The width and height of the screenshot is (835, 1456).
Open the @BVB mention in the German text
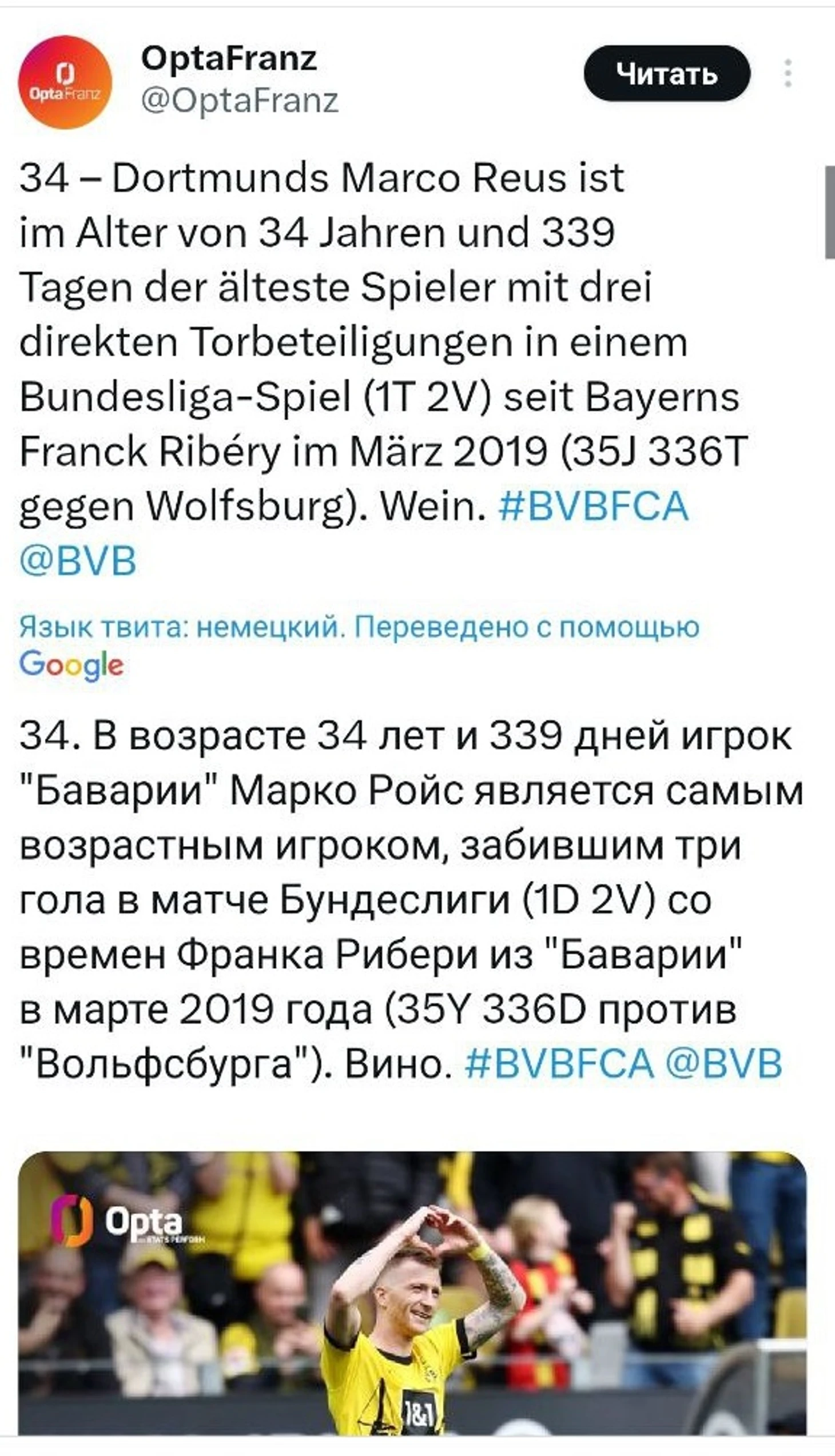(x=78, y=561)
